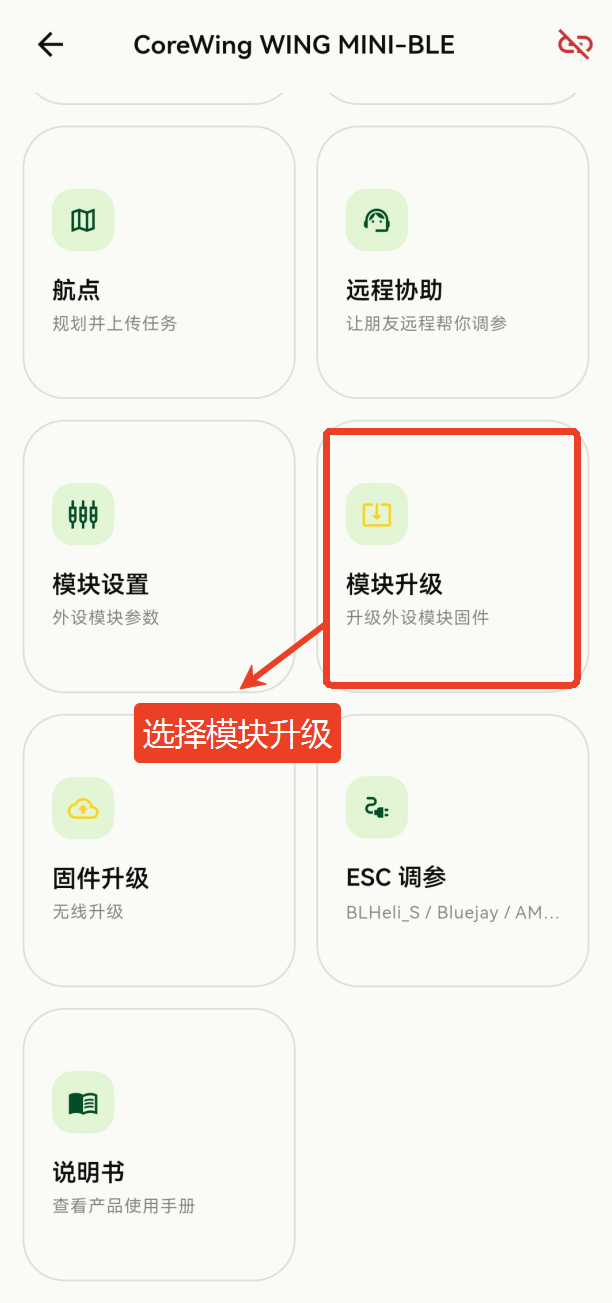Open the ESC 调参 card
Image resolution: width=612 pixels, height=1303 pixels.
(x=453, y=851)
